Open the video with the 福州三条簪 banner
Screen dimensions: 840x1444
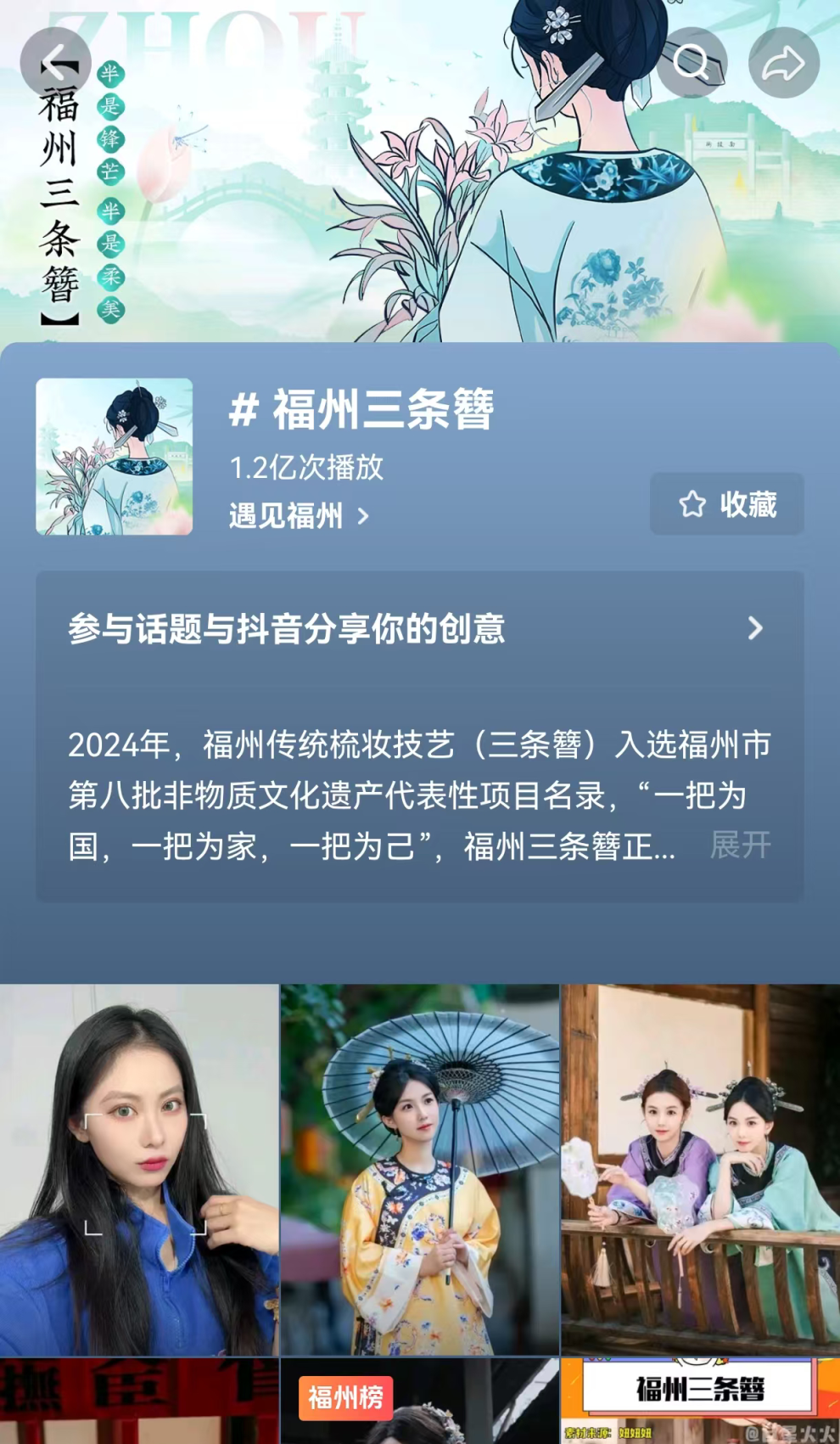coord(701,1402)
